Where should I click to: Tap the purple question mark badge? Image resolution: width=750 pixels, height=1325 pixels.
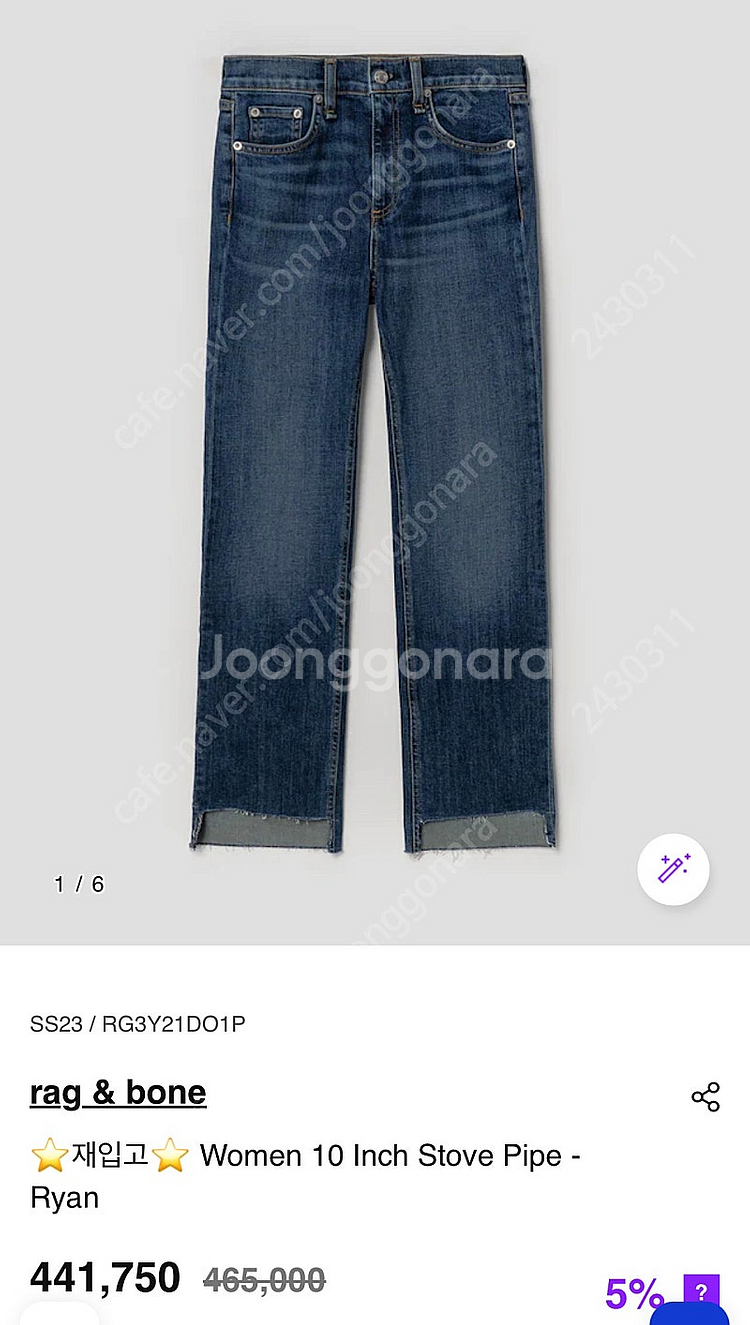coord(701,1290)
